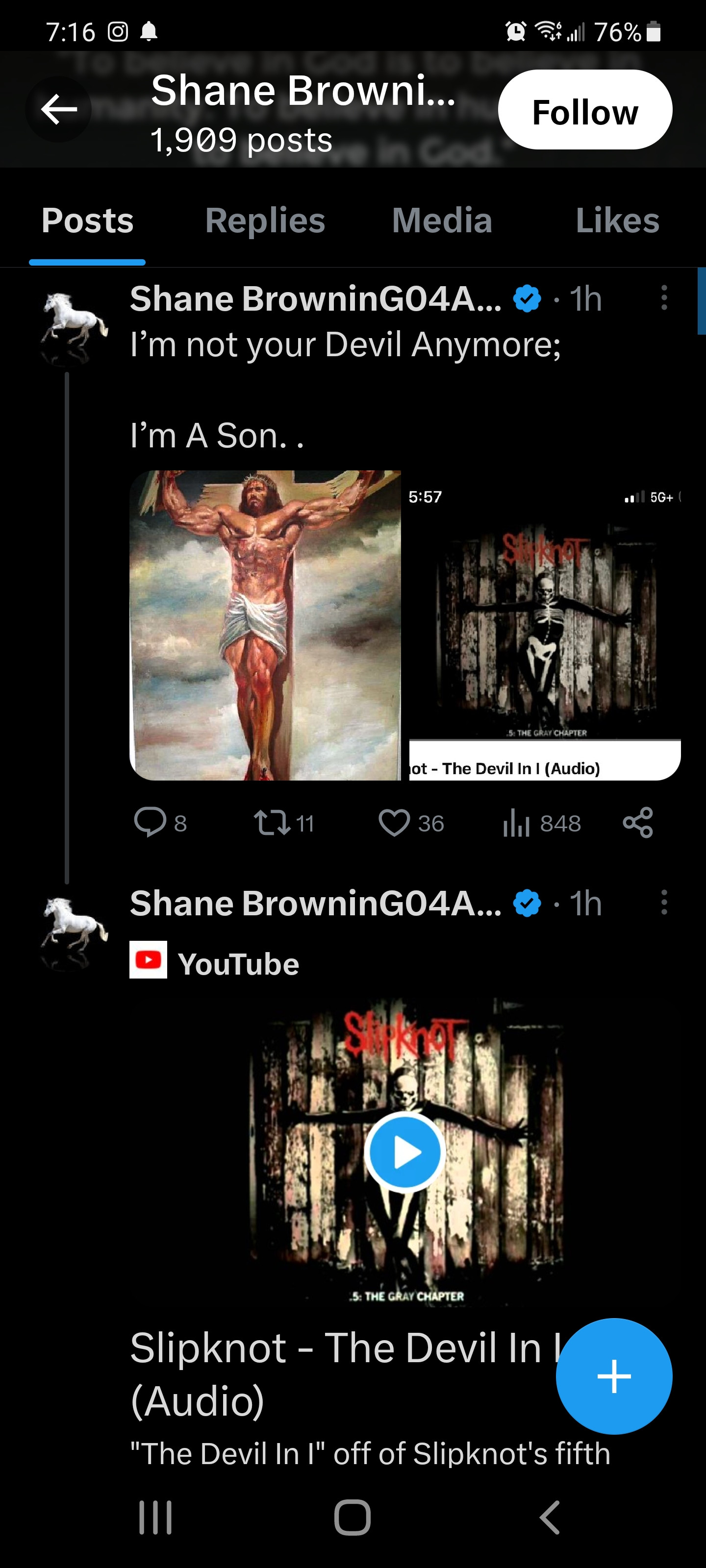Follow the Shane Browning account
This screenshot has height=1568, width=706.
(x=584, y=110)
